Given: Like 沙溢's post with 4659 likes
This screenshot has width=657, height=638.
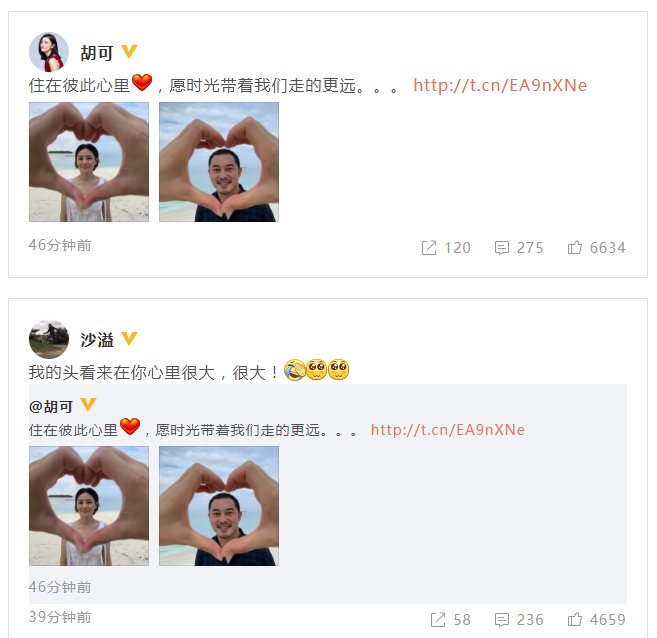Looking at the screenshot, I should pyautogui.click(x=596, y=620).
